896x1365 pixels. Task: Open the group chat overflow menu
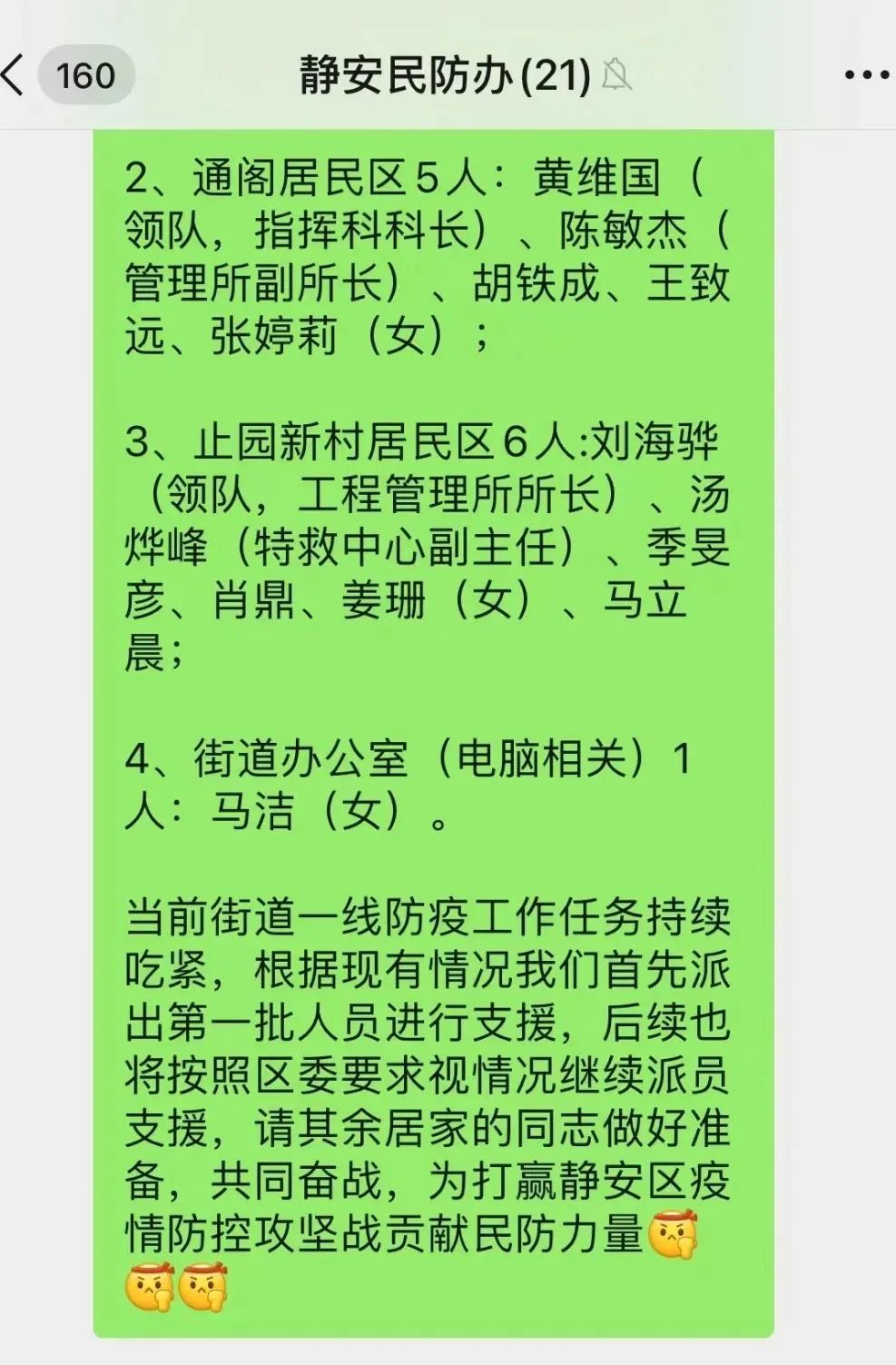[x=865, y=74]
